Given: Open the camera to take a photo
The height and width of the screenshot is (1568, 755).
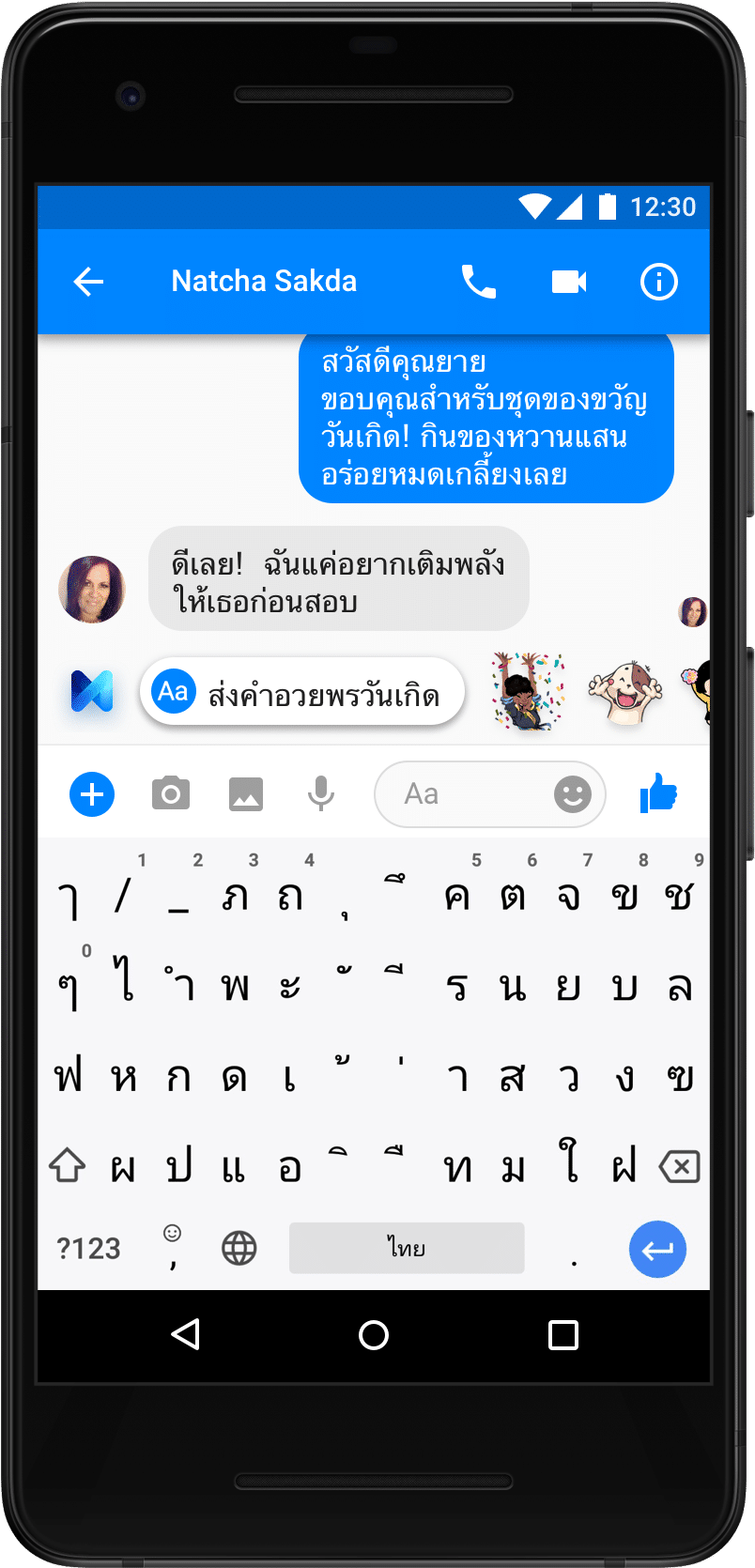Looking at the screenshot, I should point(171,794).
